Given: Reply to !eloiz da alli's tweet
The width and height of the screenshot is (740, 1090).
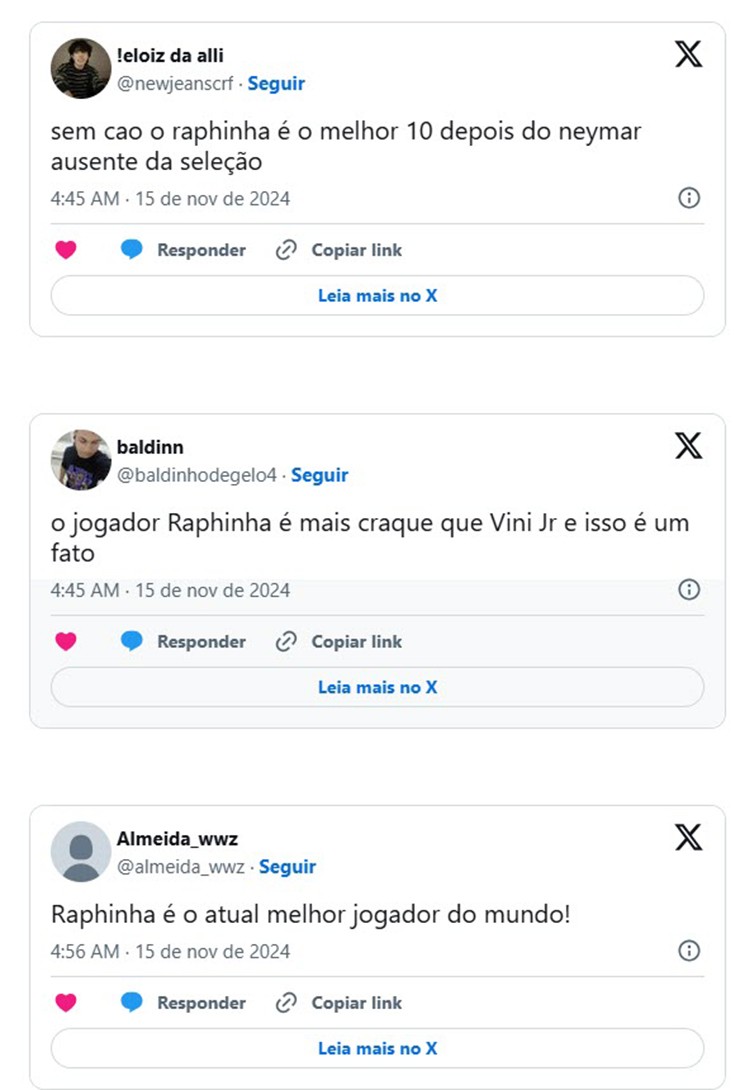Looking at the screenshot, I should 184,250.
